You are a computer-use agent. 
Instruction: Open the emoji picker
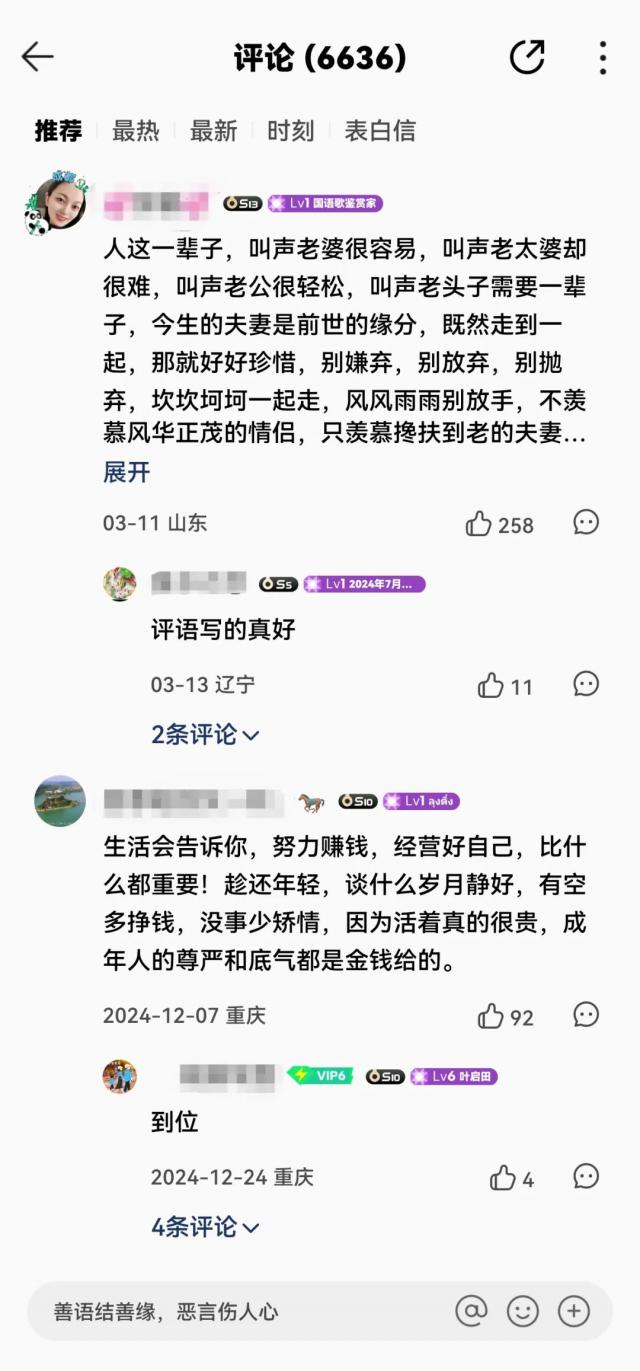(522, 1311)
